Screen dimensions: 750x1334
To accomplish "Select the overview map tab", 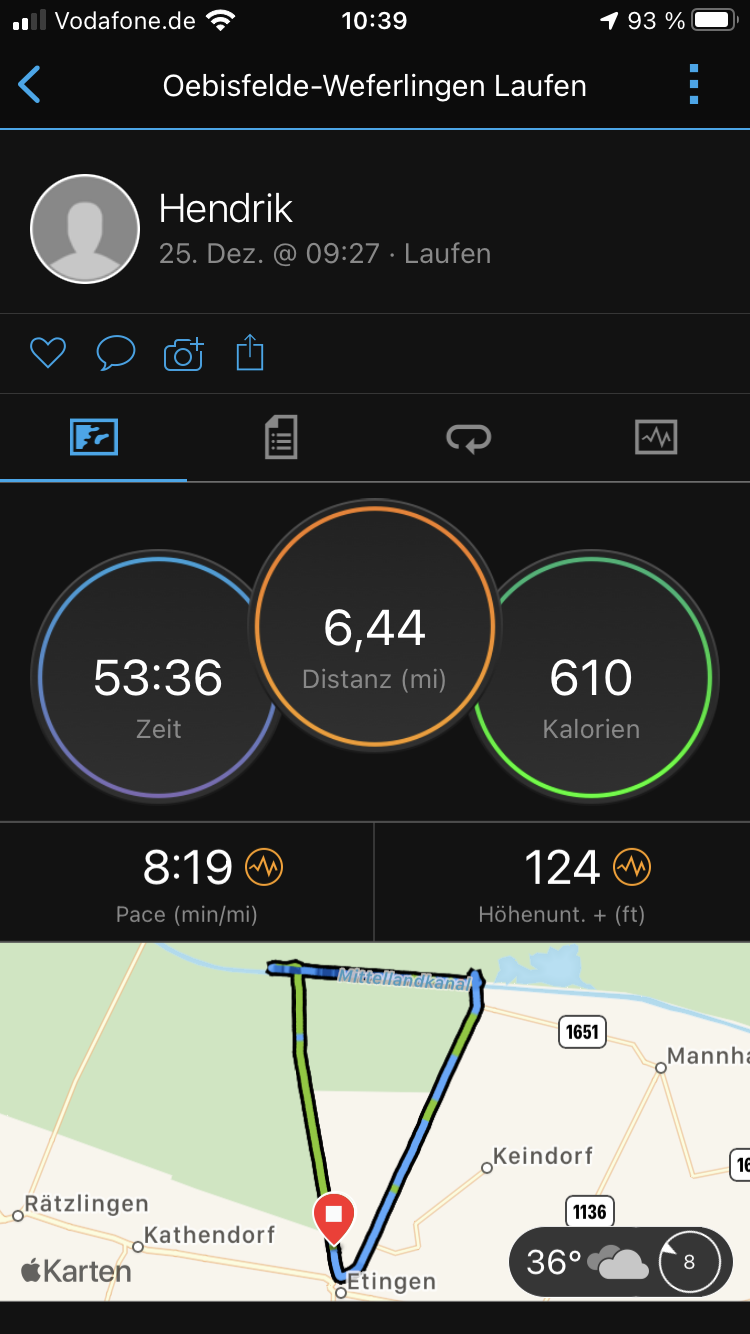I will tap(94, 438).
